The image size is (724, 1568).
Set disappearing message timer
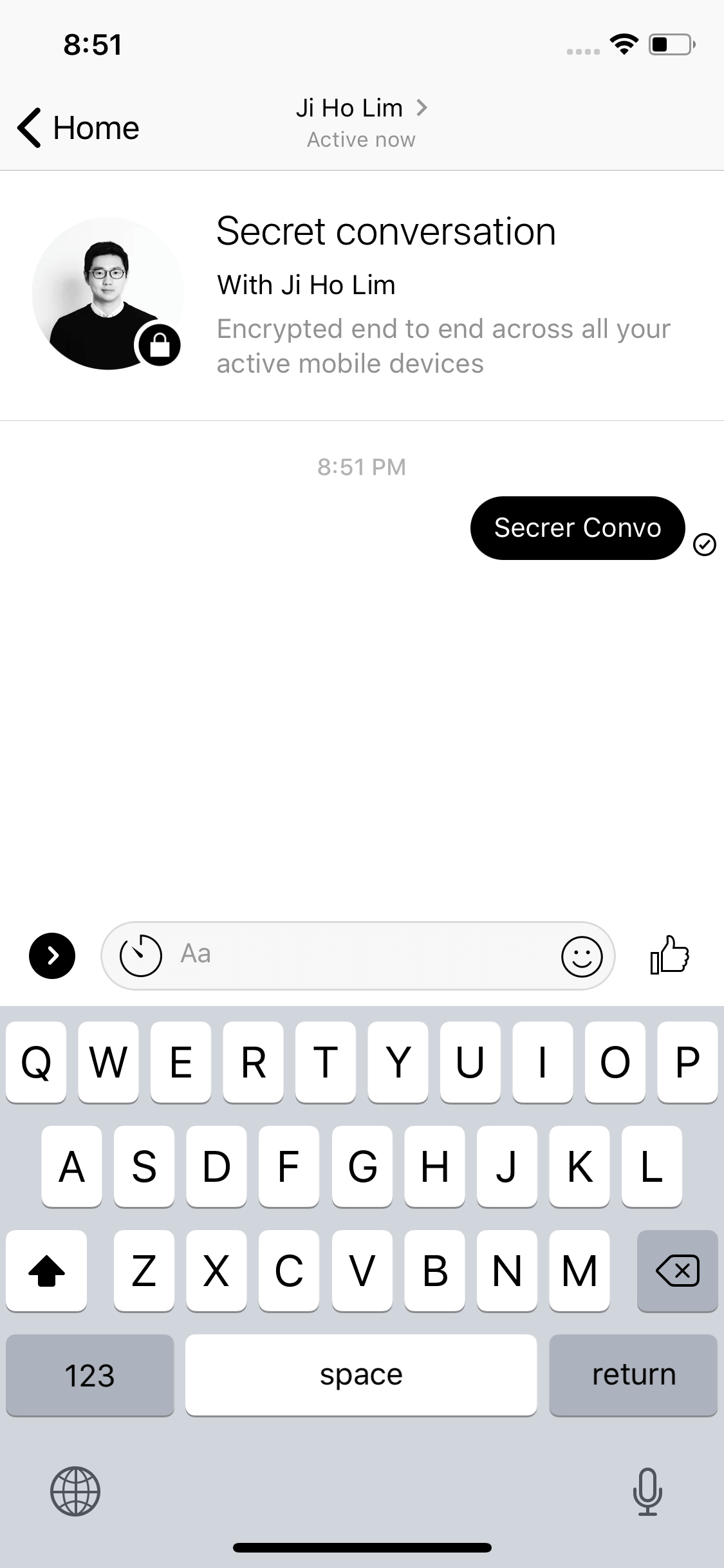140,956
